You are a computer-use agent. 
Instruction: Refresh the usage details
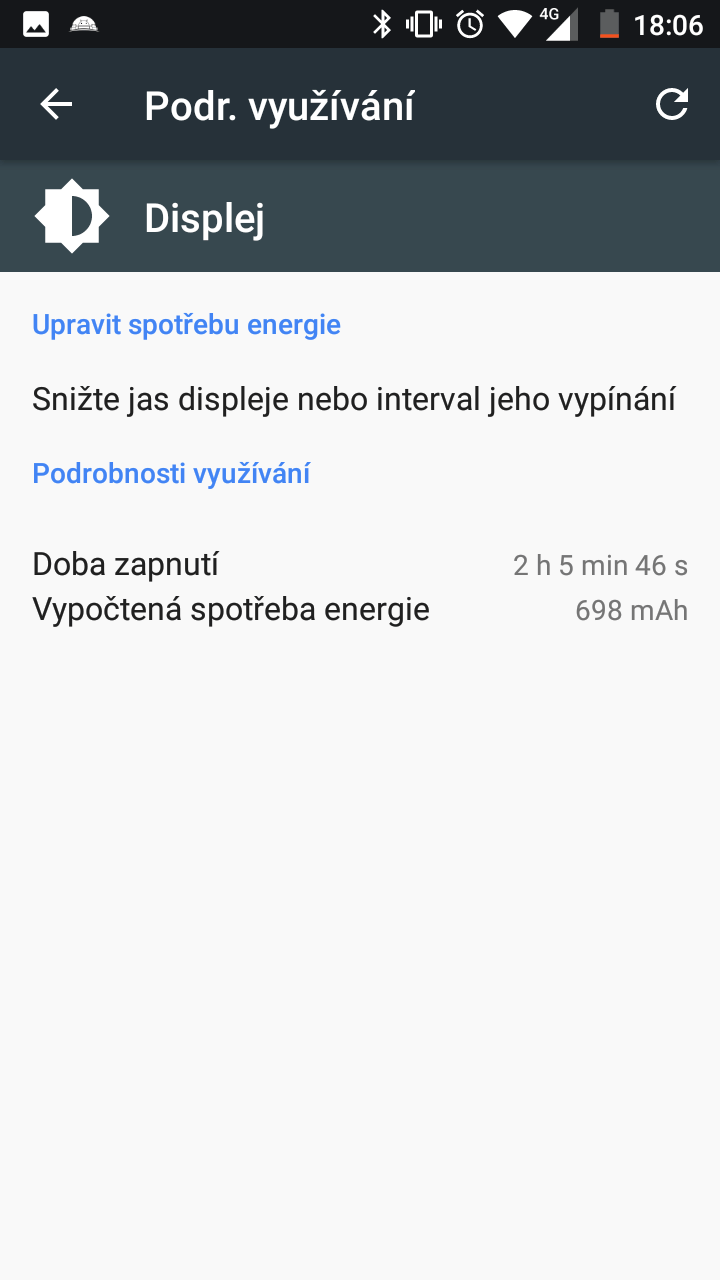(x=672, y=104)
